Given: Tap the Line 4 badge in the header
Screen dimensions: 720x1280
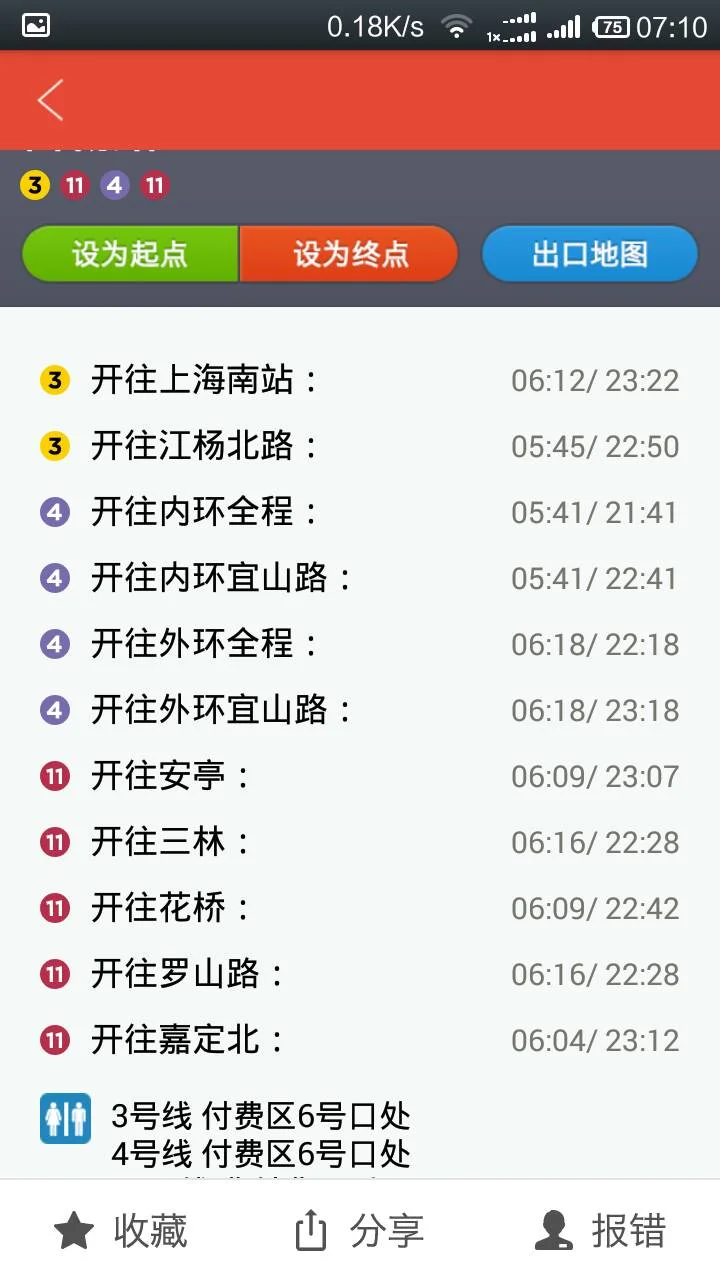Looking at the screenshot, I should 113,185.
